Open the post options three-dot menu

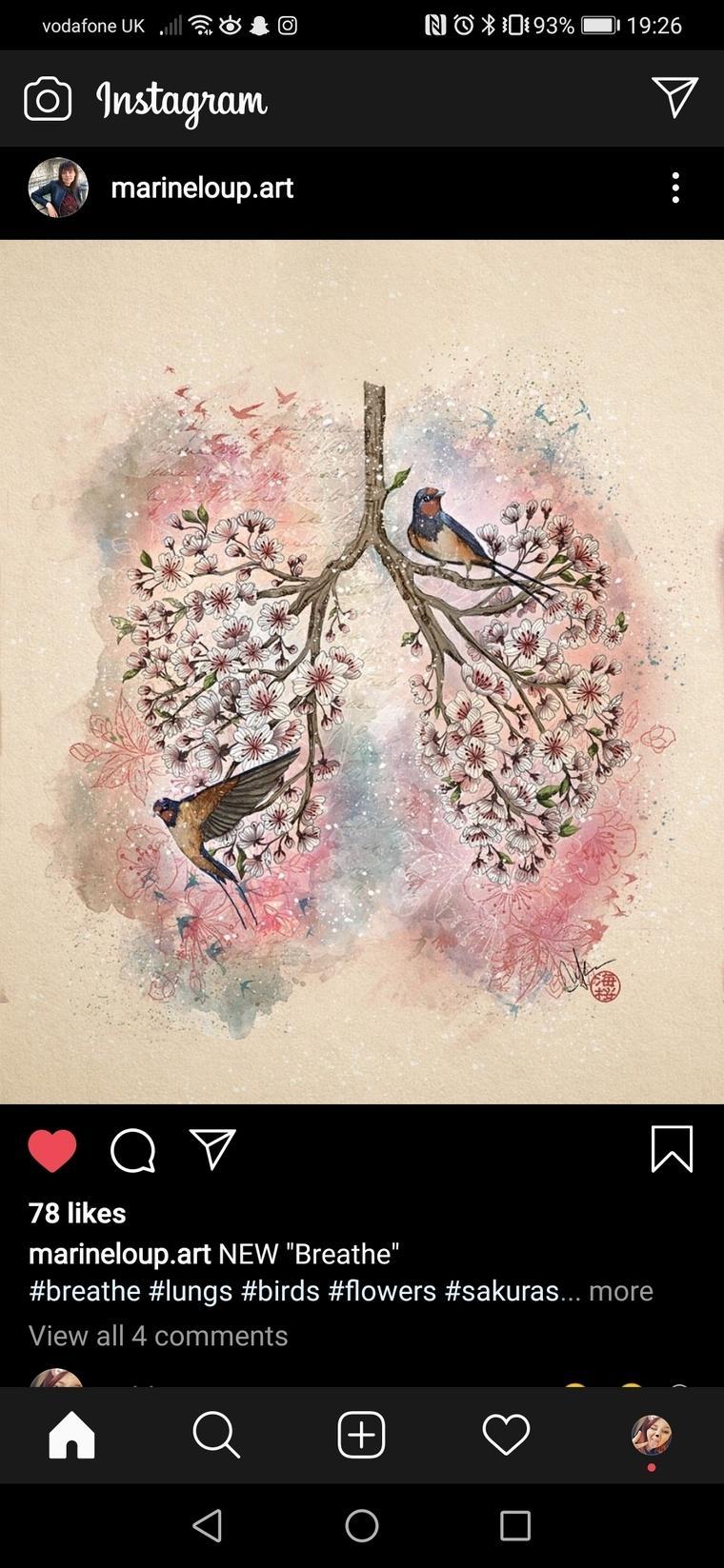point(675,188)
